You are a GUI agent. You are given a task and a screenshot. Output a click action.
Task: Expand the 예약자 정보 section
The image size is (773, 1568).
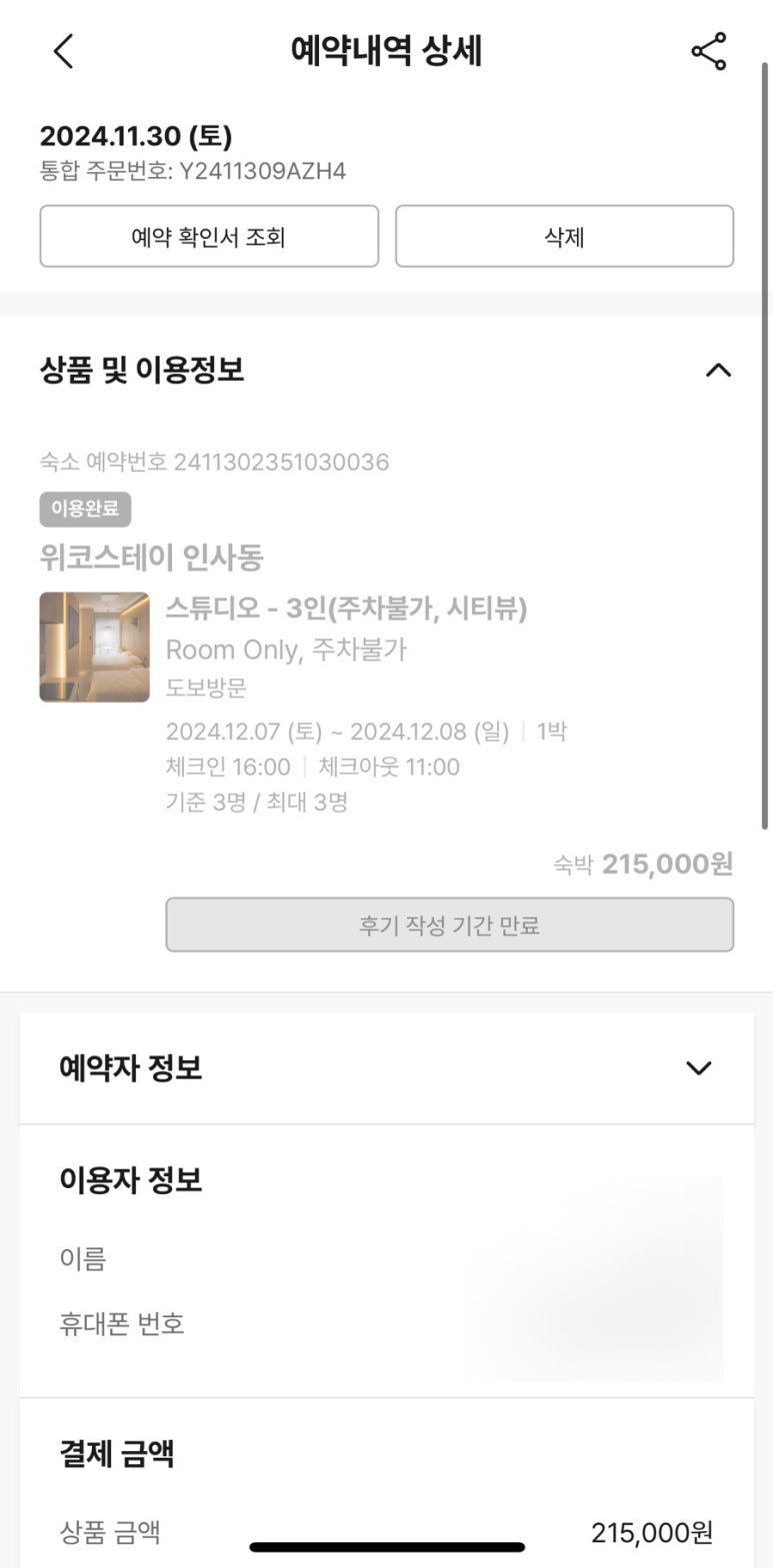tap(698, 1067)
